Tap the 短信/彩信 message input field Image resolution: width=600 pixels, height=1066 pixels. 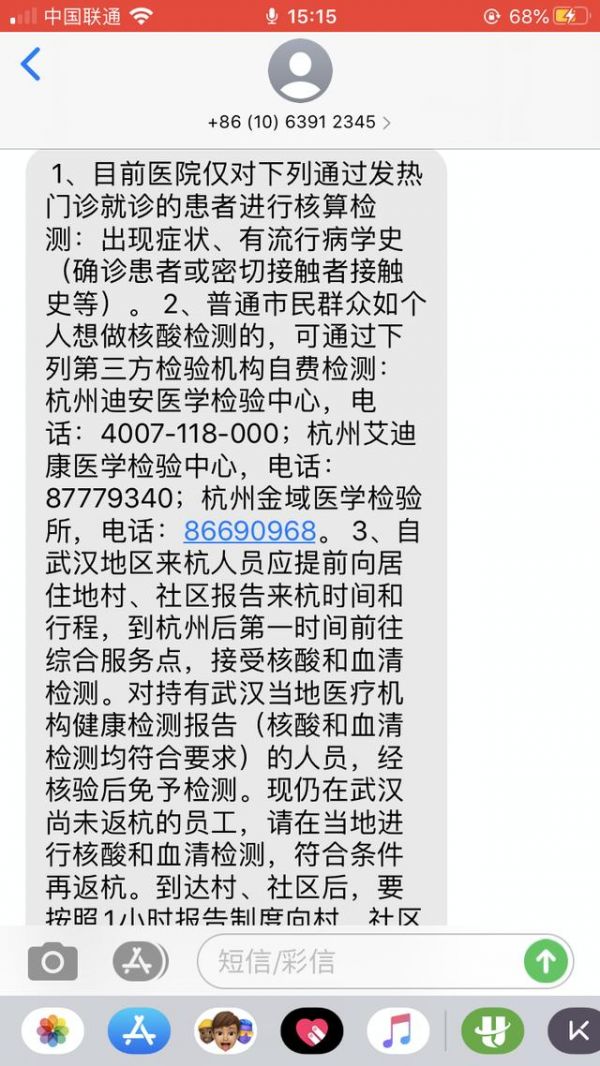click(x=360, y=962)
